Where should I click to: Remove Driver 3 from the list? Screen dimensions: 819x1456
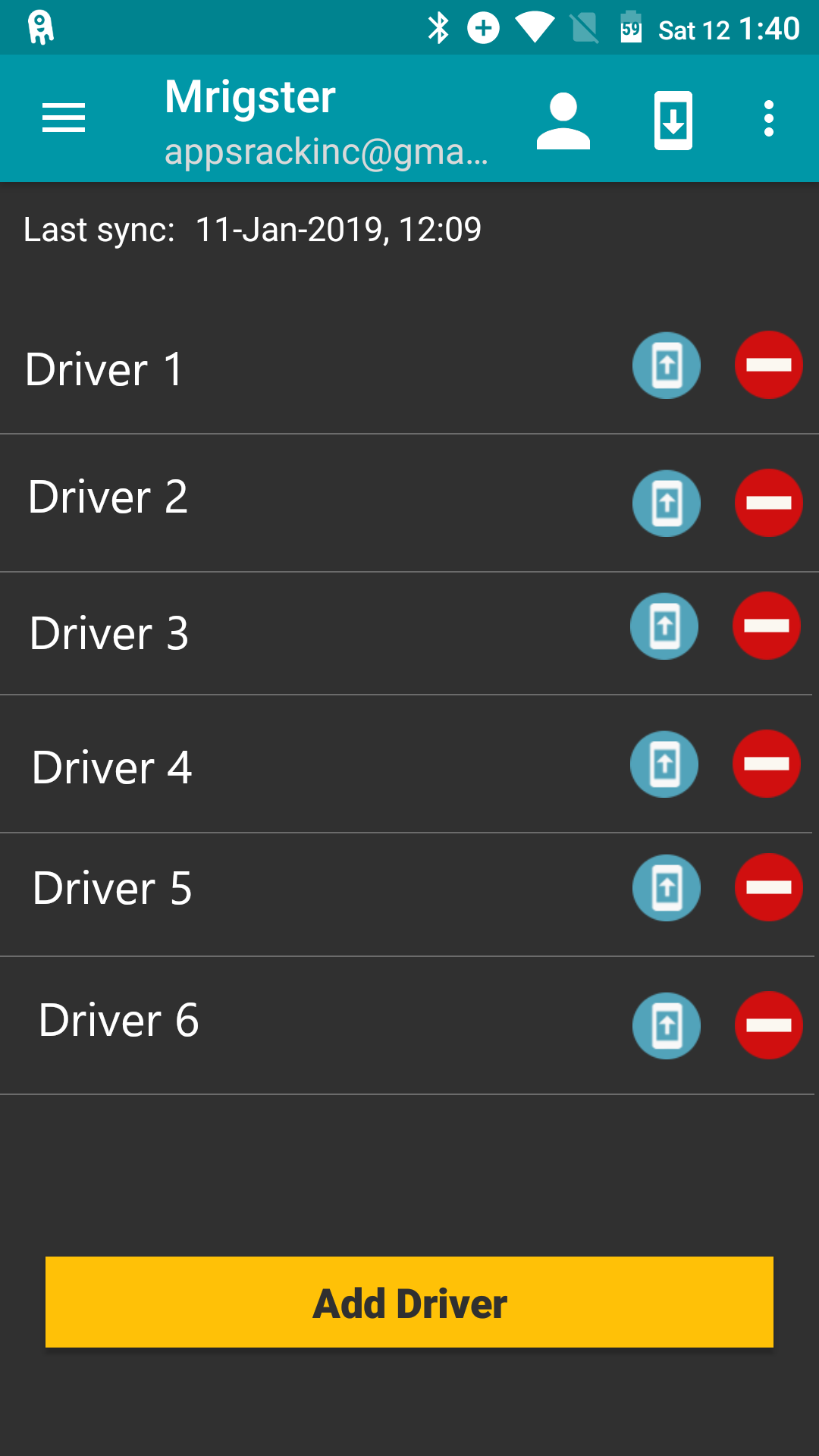point(767,626)
